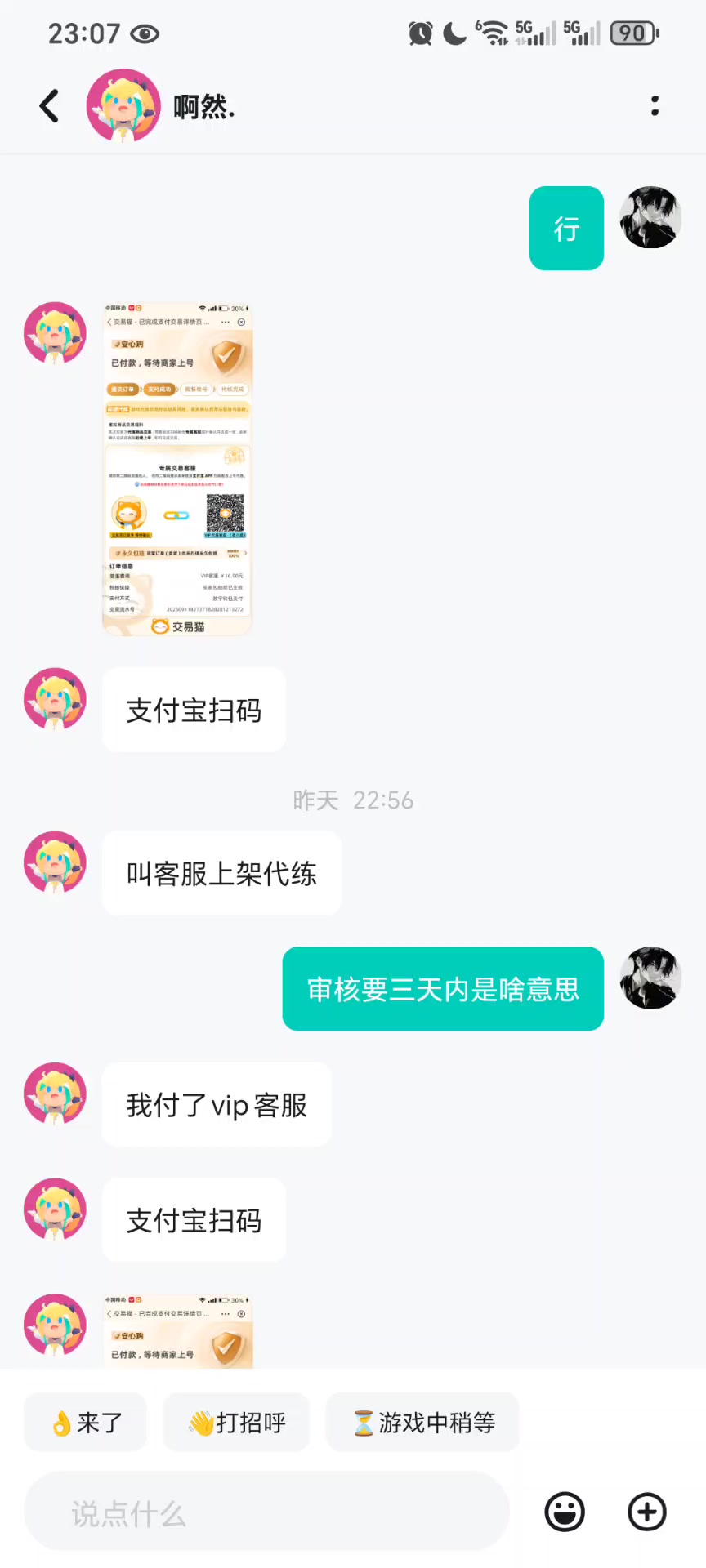706x1568 pixels.
Task: Choose the 游戏中稍等 quick reply
Action: click(x=422, y=1423)
